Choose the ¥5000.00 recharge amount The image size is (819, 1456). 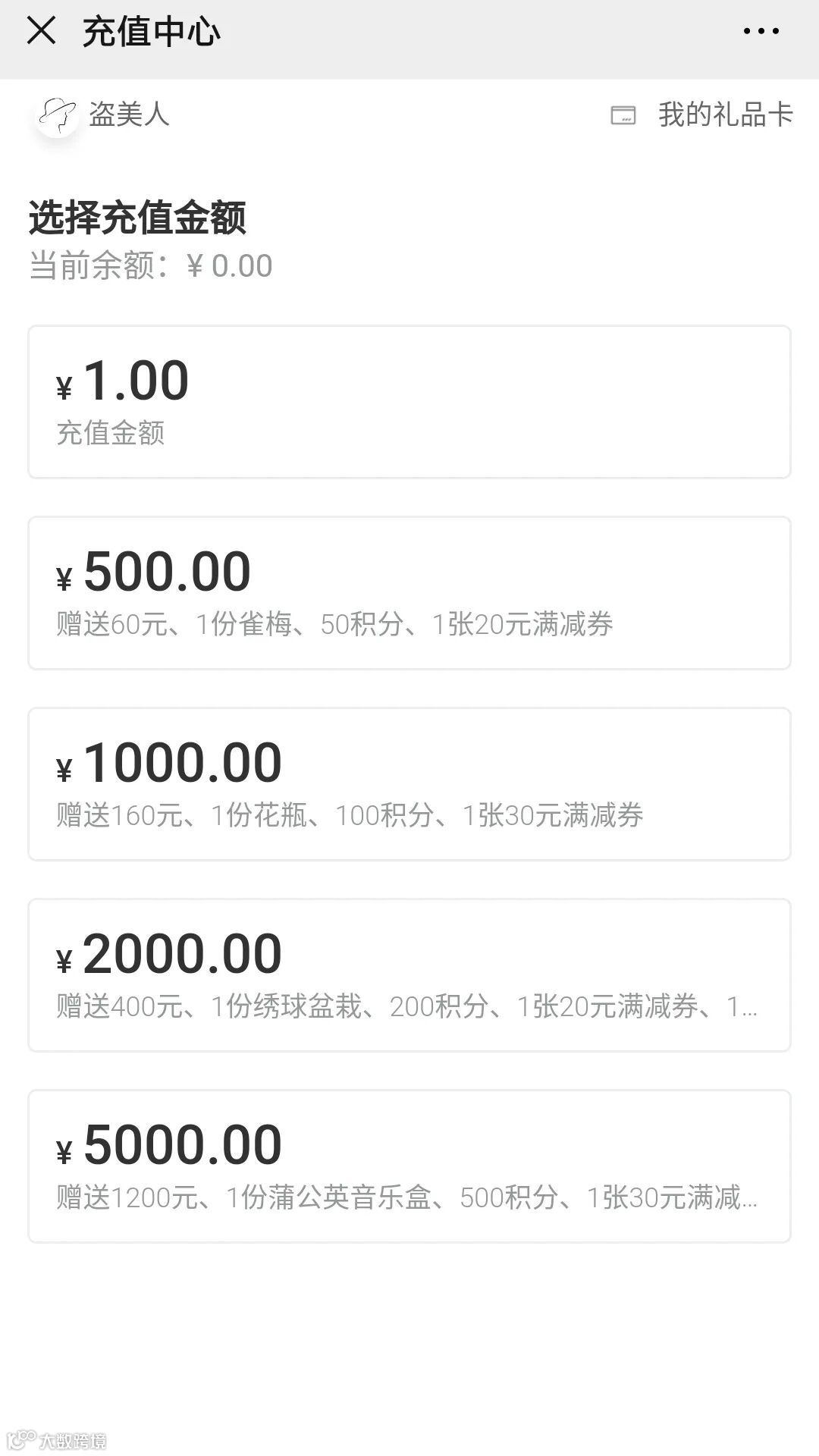409,1166
